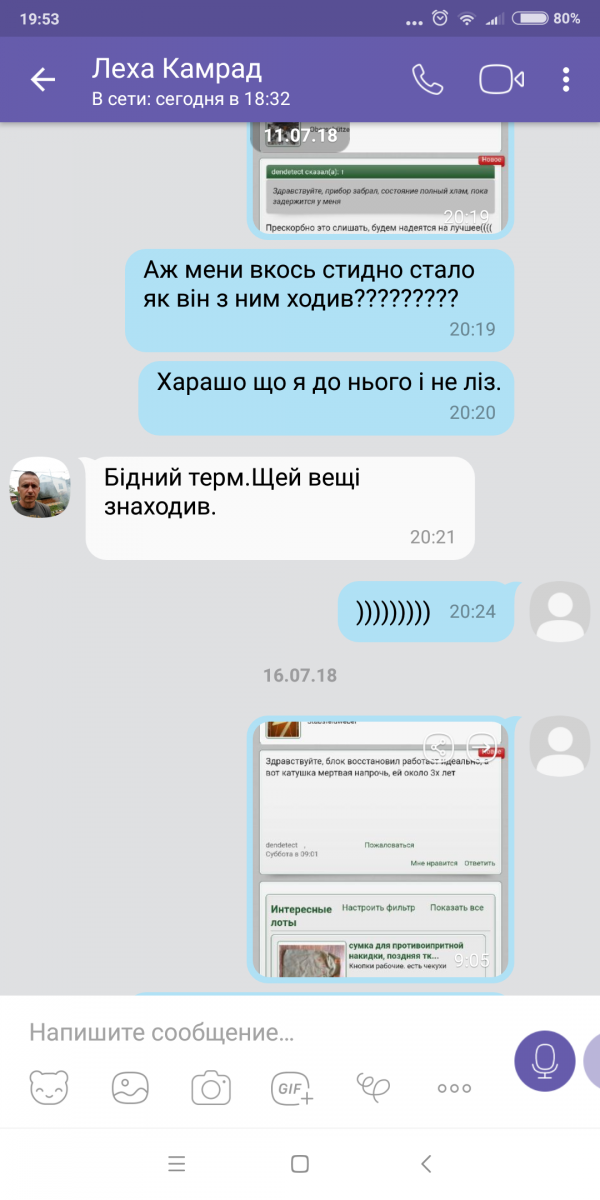Open the sticker picker

pyautogui.click(x=49, y=1086)
